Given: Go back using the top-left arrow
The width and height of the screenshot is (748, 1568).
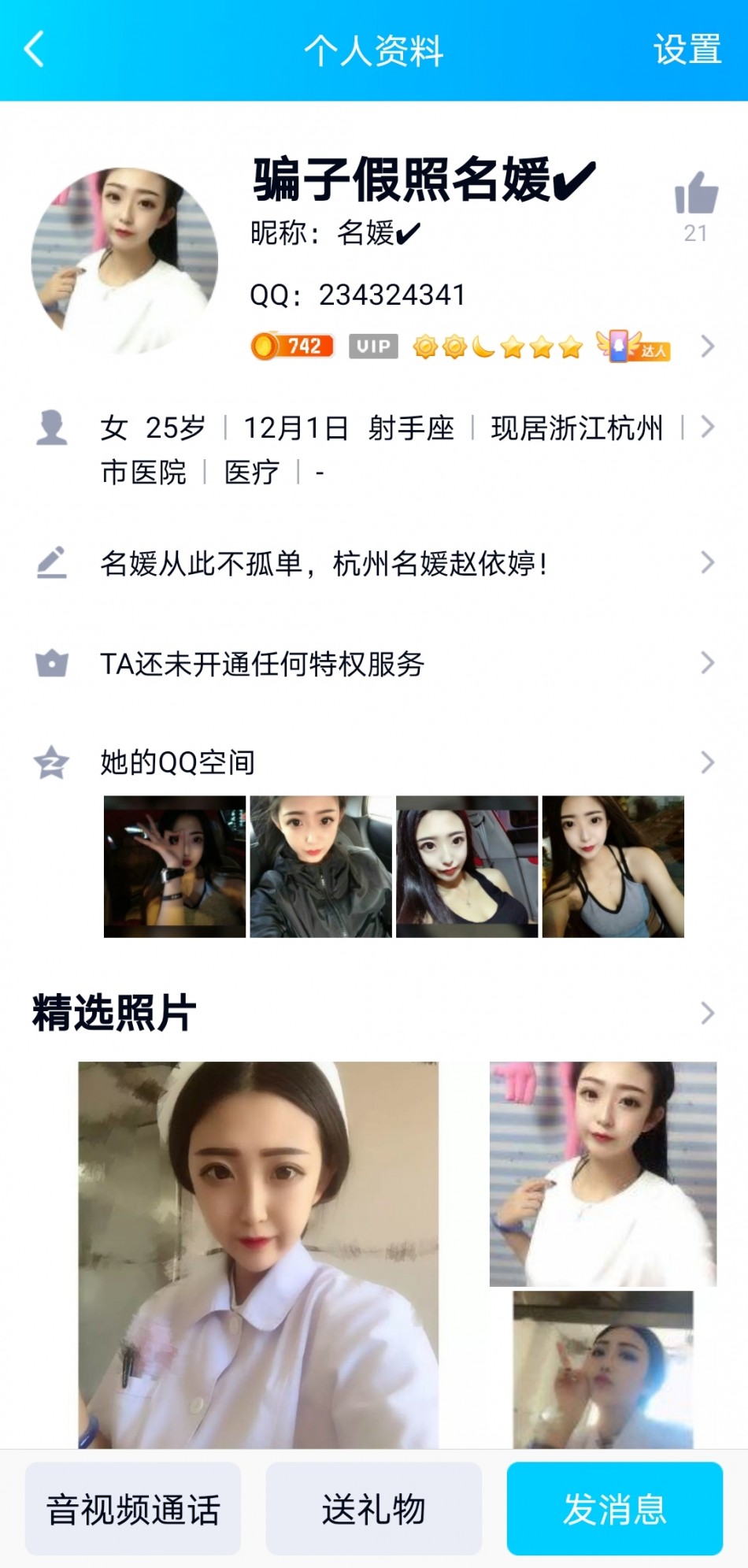Looking at the screenshot, I should point(35,50).
